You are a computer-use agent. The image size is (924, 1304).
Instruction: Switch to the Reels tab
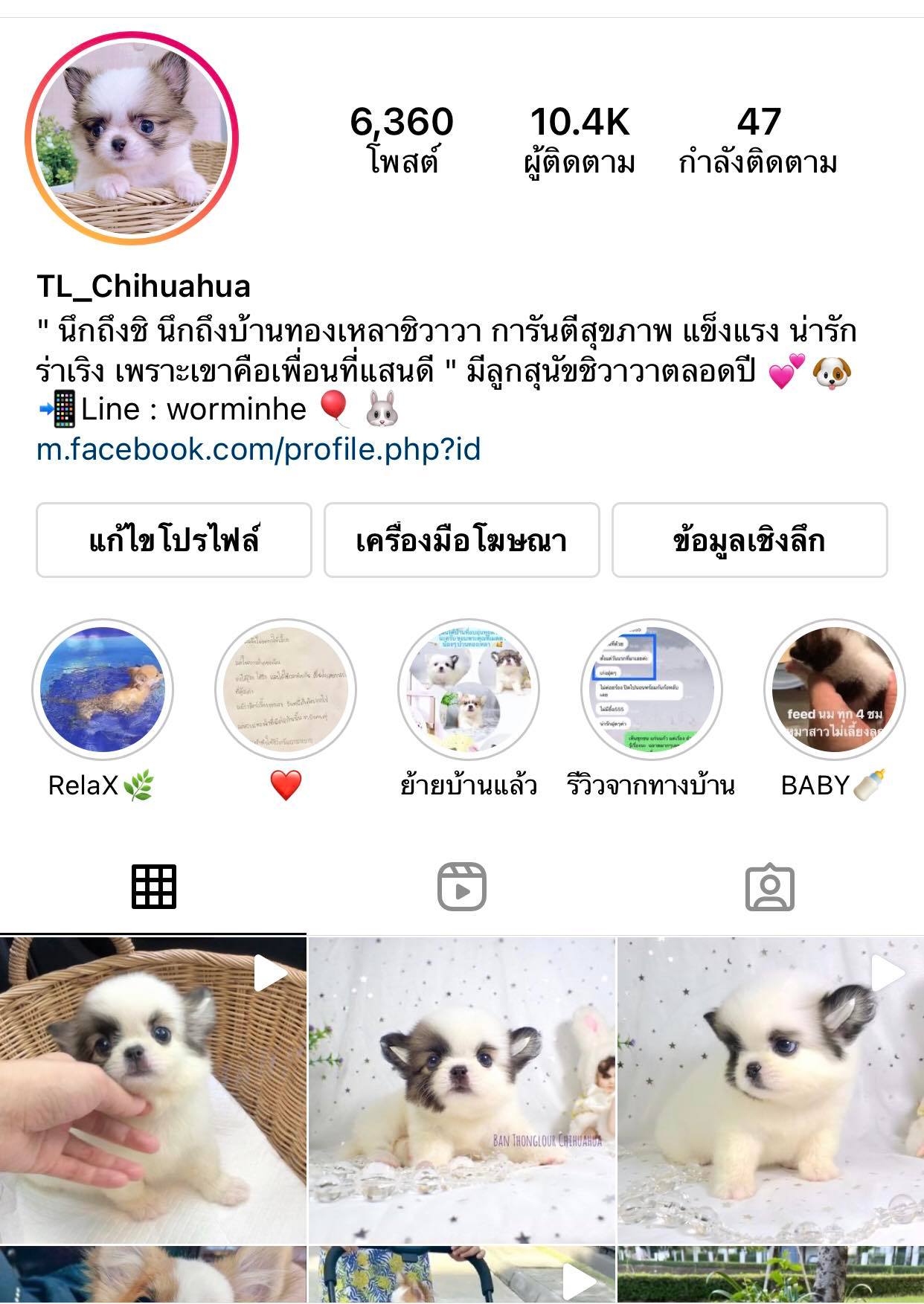point(461,887)
